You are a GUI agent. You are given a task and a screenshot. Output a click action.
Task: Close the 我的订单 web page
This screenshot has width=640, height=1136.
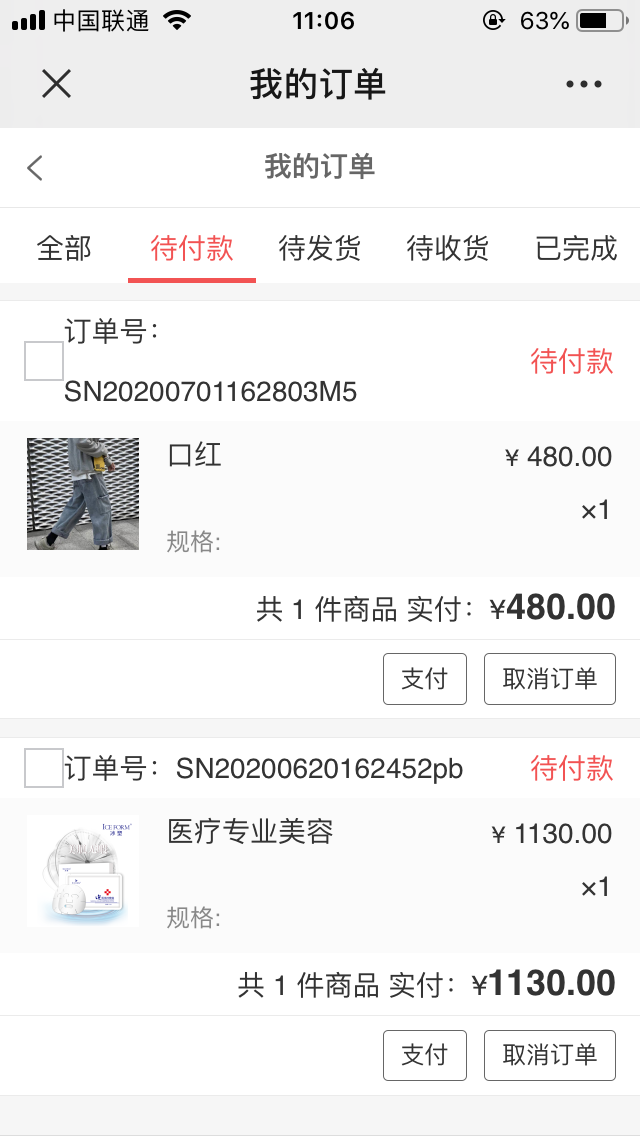click(x=57, y=84)
